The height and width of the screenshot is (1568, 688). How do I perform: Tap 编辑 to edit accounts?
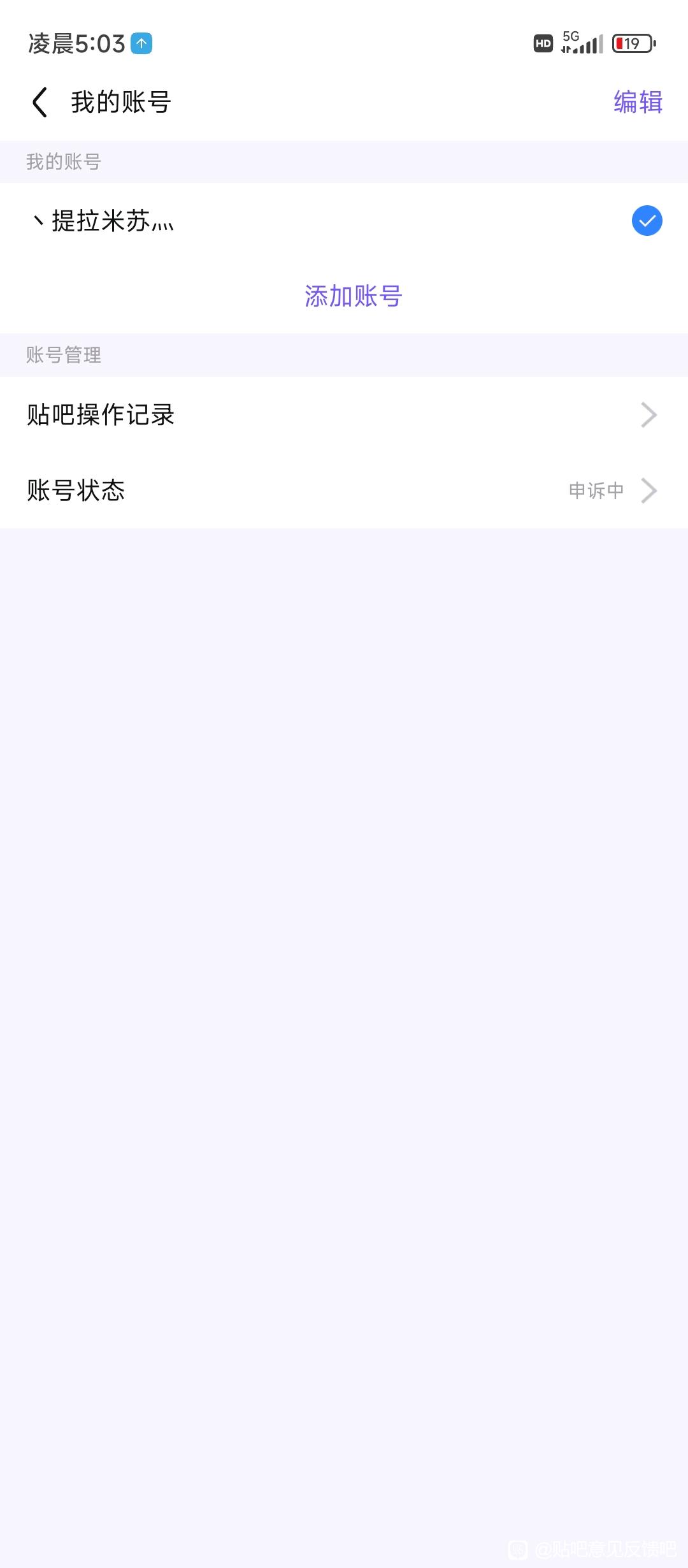(x=638, y=102)
